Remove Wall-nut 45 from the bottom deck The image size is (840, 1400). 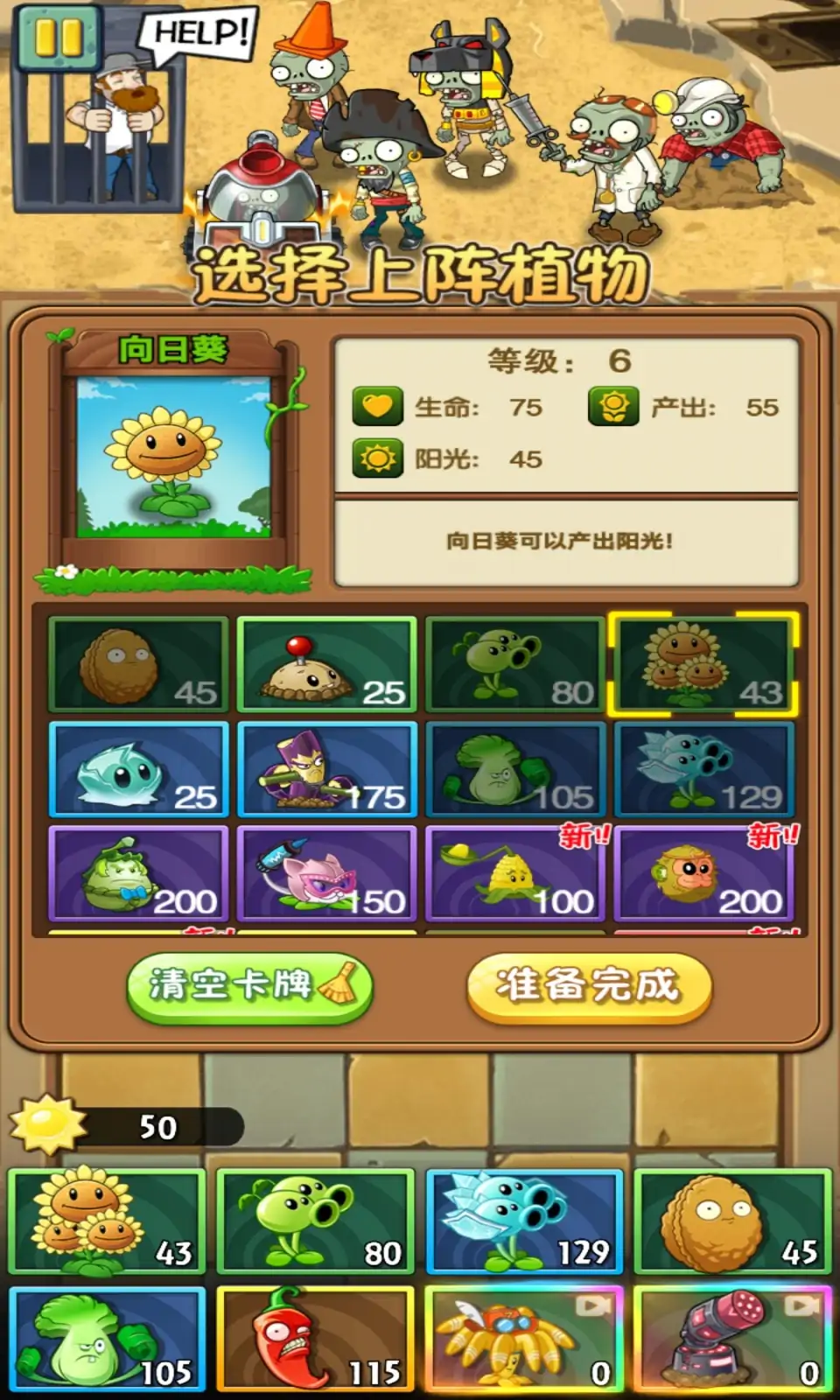(732, 1221)
